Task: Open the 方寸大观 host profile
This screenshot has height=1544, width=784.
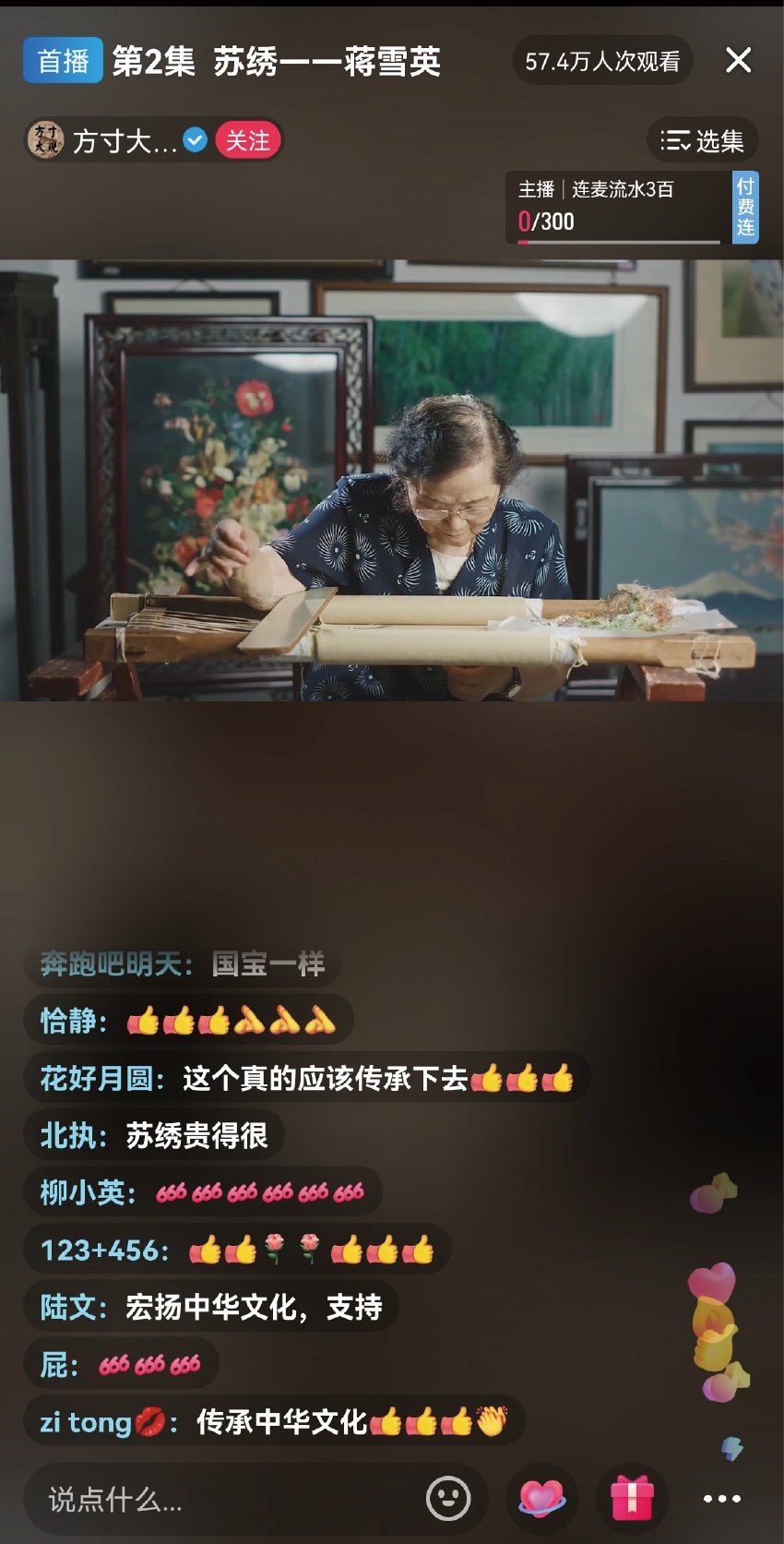Action: pyautogui.click(x=101, y=141)
